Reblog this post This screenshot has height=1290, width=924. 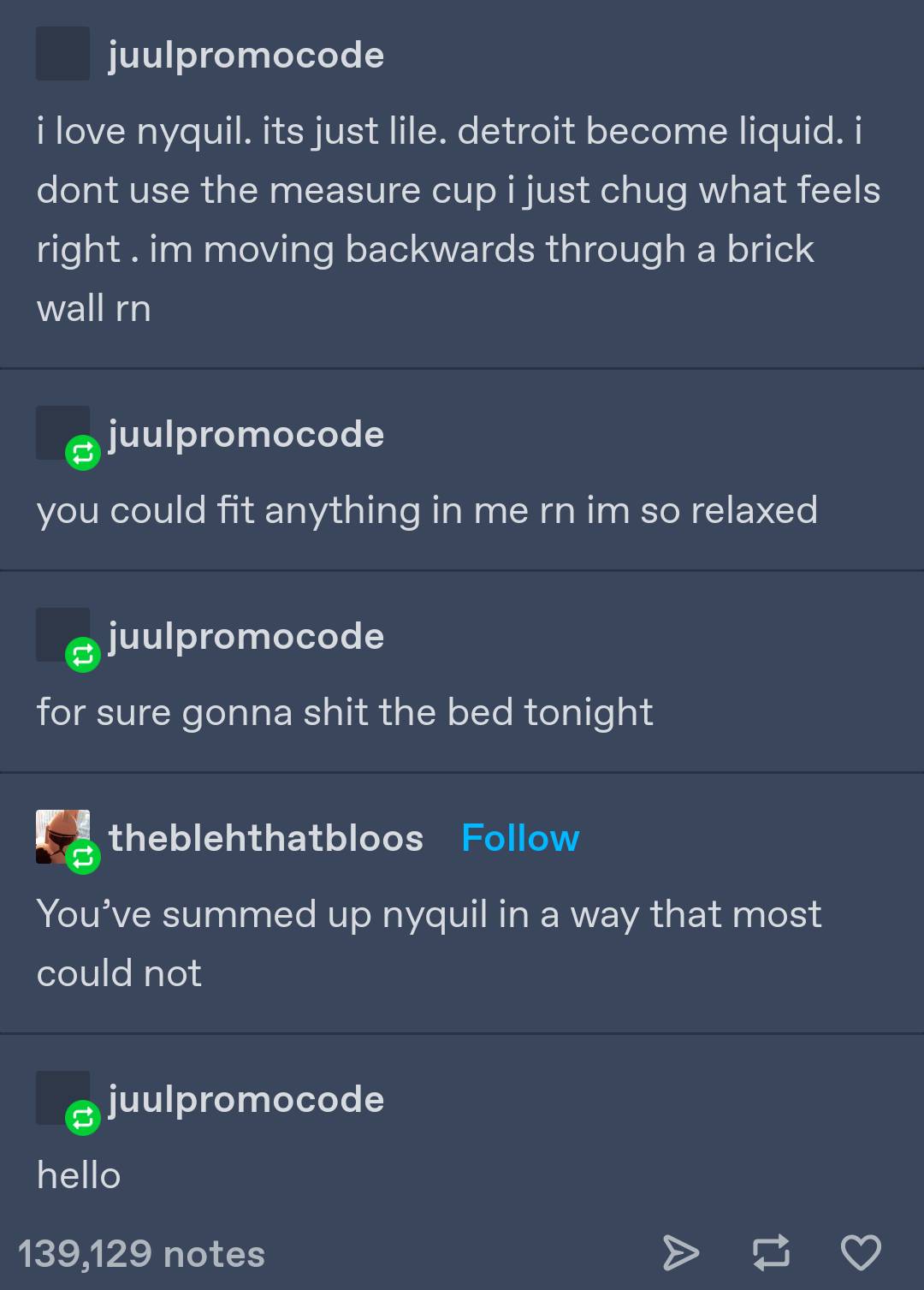click(771, 1252)
